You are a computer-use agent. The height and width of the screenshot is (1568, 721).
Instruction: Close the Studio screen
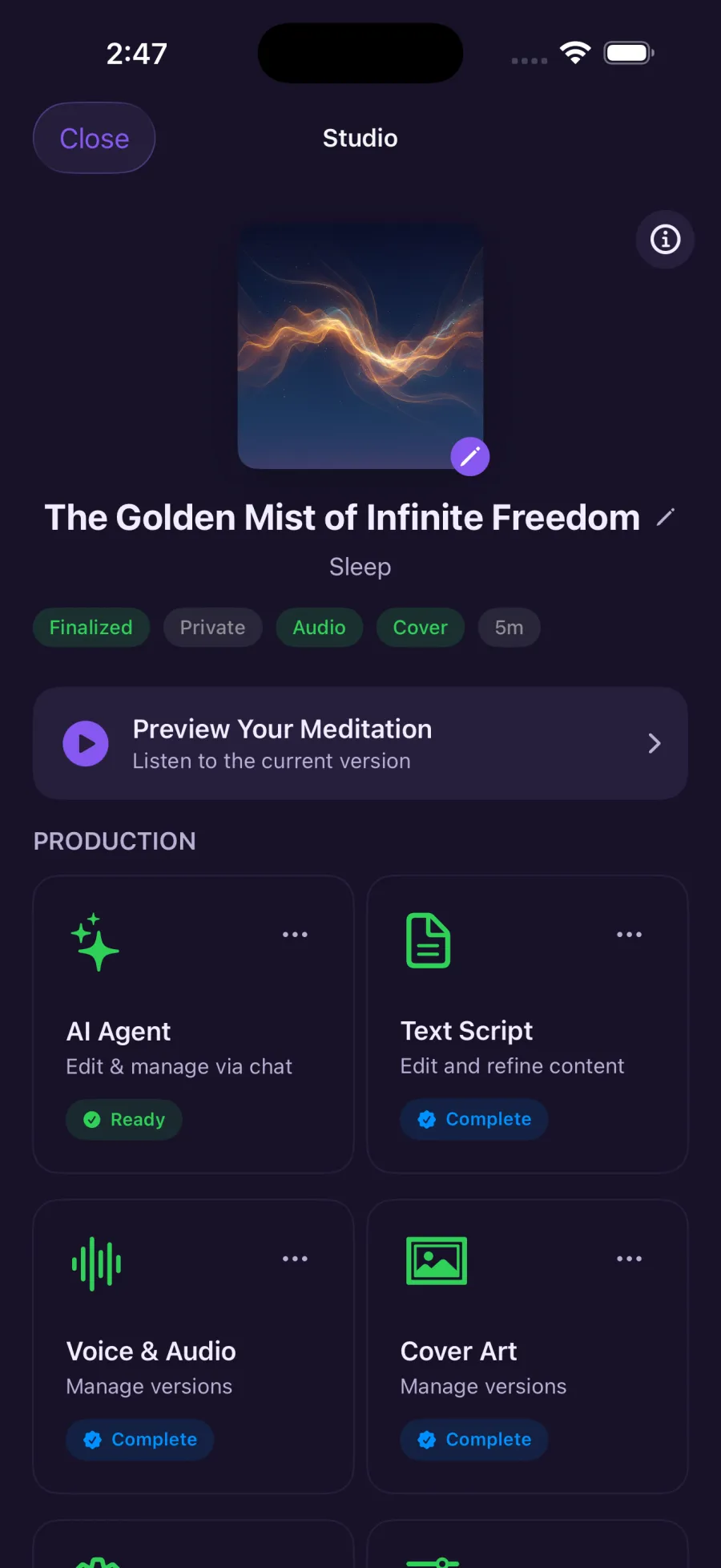94,138
